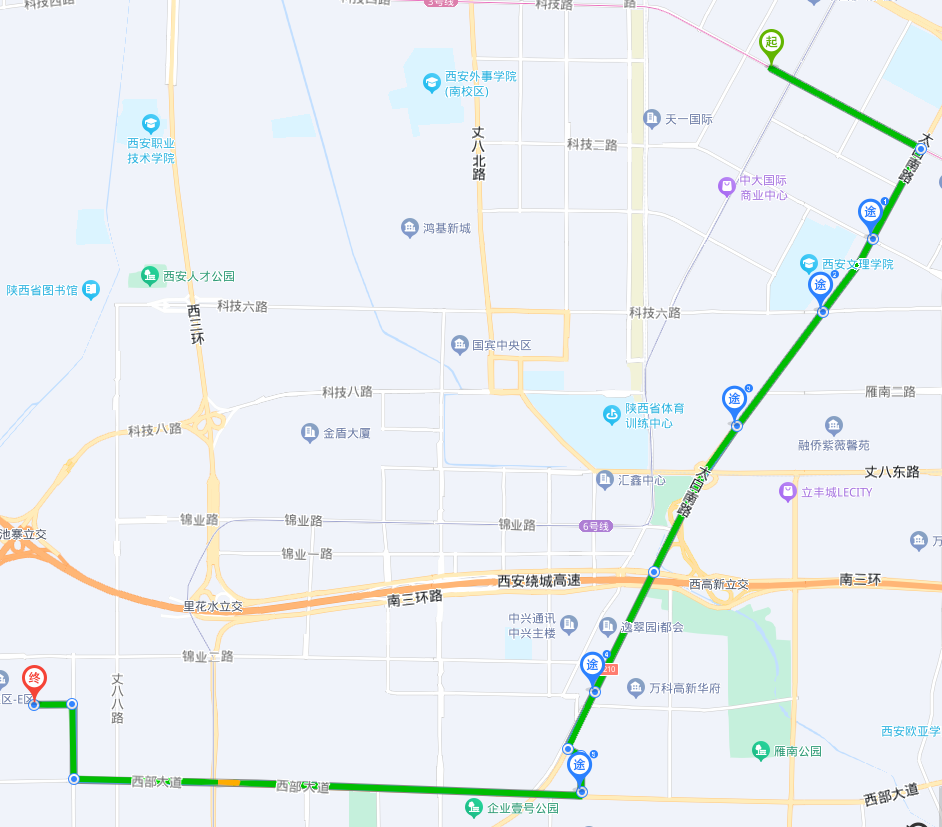942x827 pixels.
Task: Open the 陕西省体育训练中心 place marker
Action: click(x=611, y=414)
